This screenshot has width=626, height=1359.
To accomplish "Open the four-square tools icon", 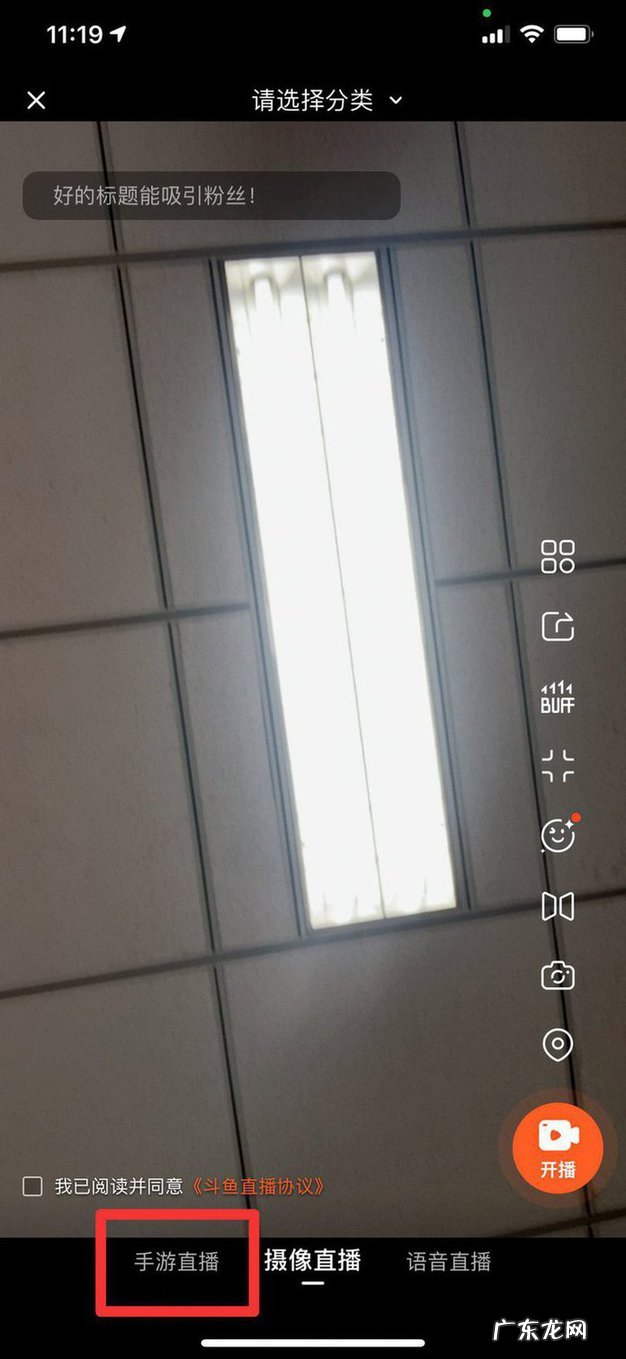I will coord(557,557).
